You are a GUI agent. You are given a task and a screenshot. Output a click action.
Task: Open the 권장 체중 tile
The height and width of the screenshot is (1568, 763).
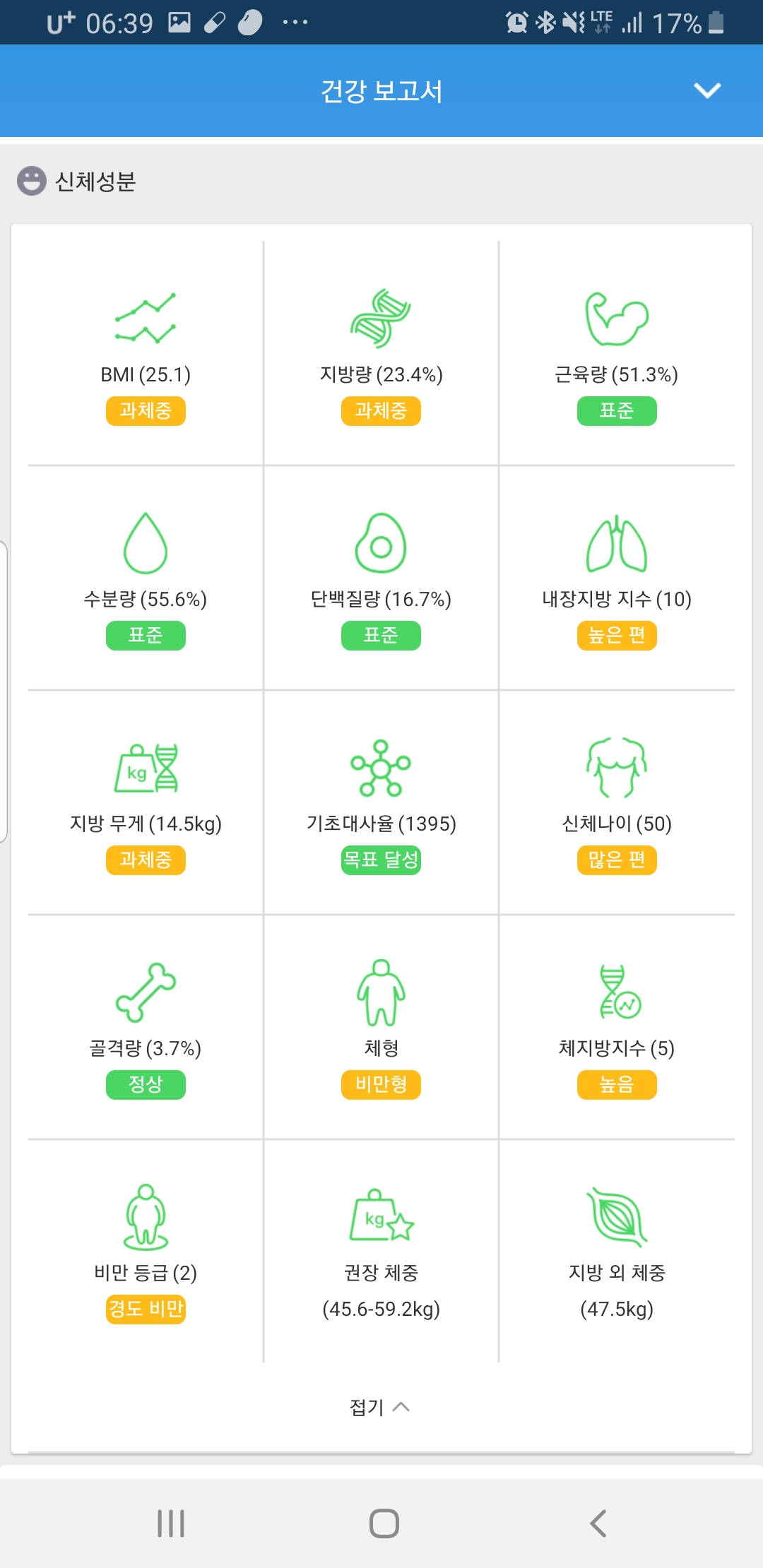(x=381, y=1252)
